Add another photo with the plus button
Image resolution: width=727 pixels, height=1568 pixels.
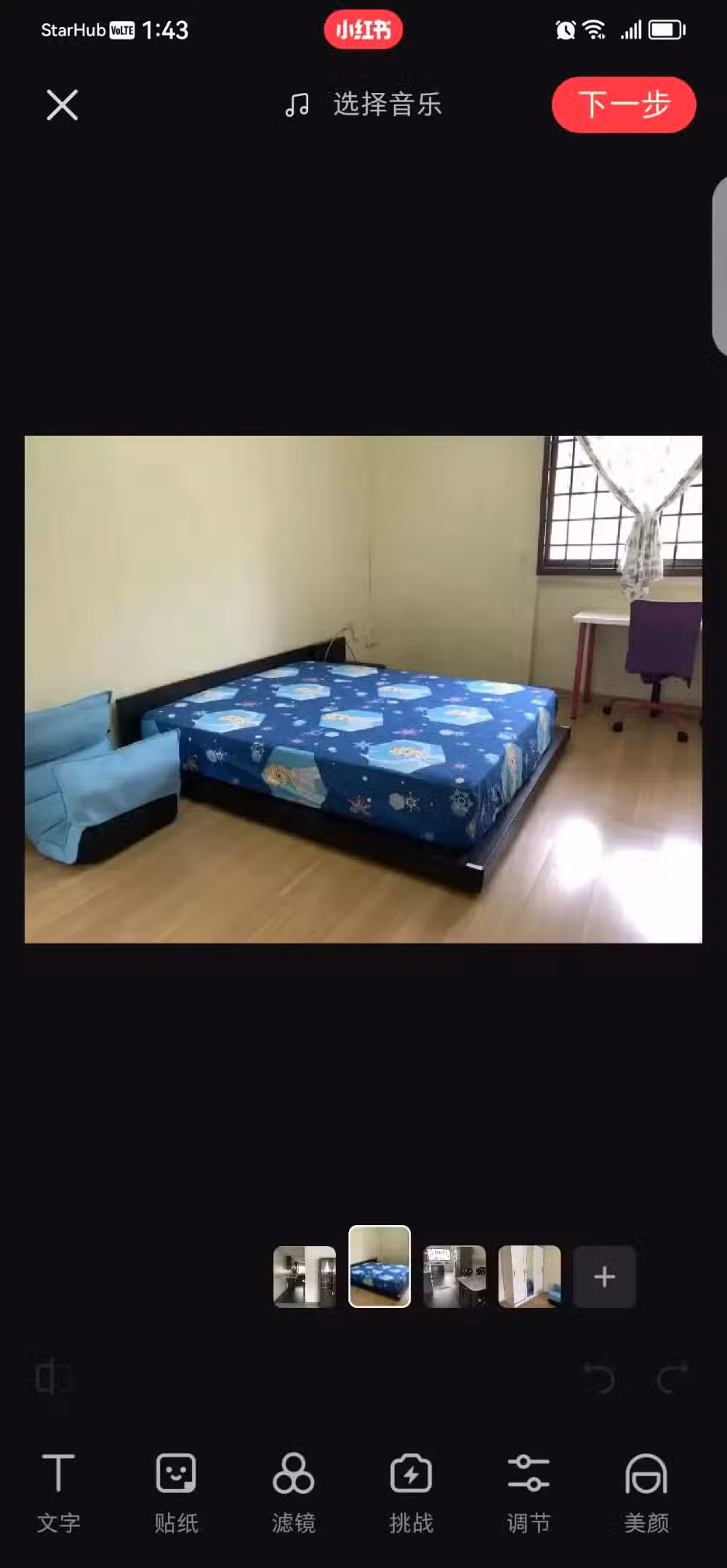click(x=604, y=1277)
